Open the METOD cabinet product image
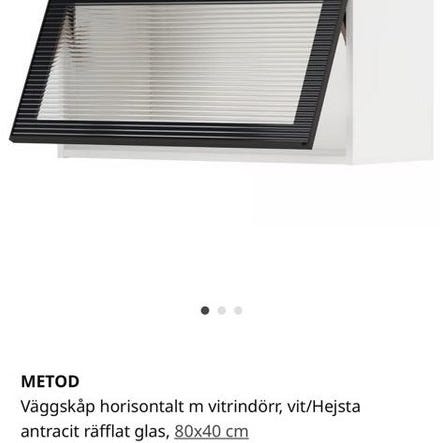The width and height of the screenshot is (443, 443). pyautogui.click(x=221, y=82)
